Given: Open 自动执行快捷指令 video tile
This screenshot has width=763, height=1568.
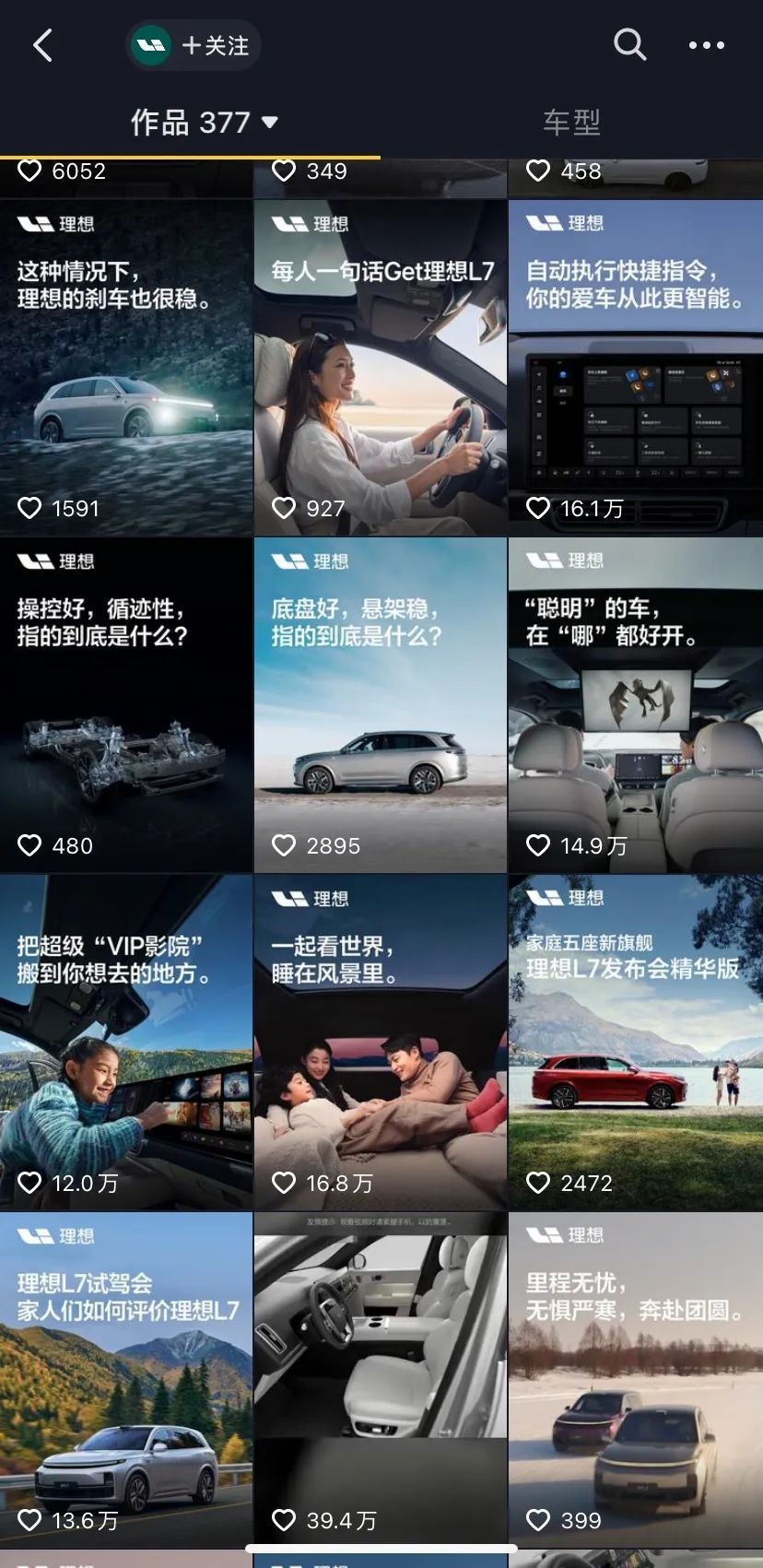Looking at the screenshot, I should 636,368.
